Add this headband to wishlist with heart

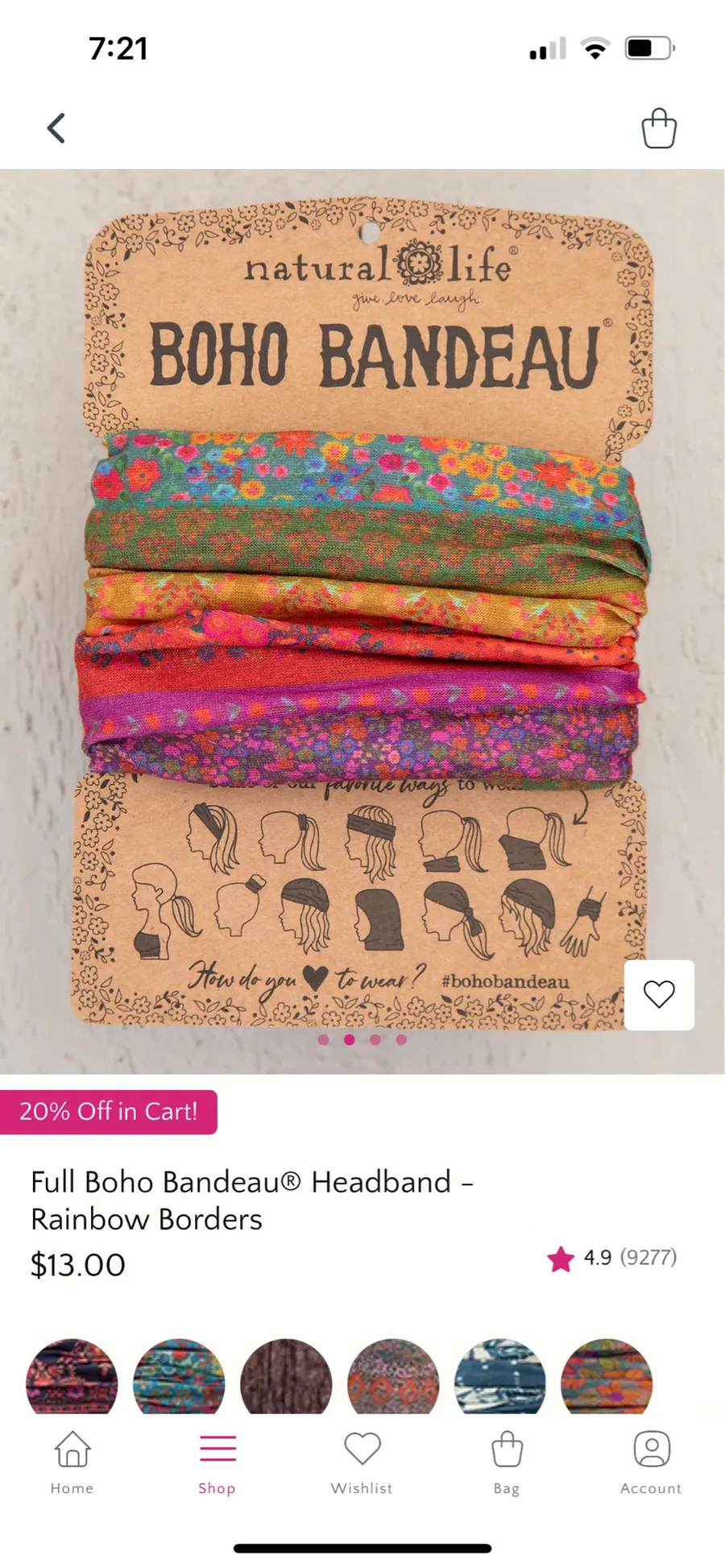click(659, 994)
